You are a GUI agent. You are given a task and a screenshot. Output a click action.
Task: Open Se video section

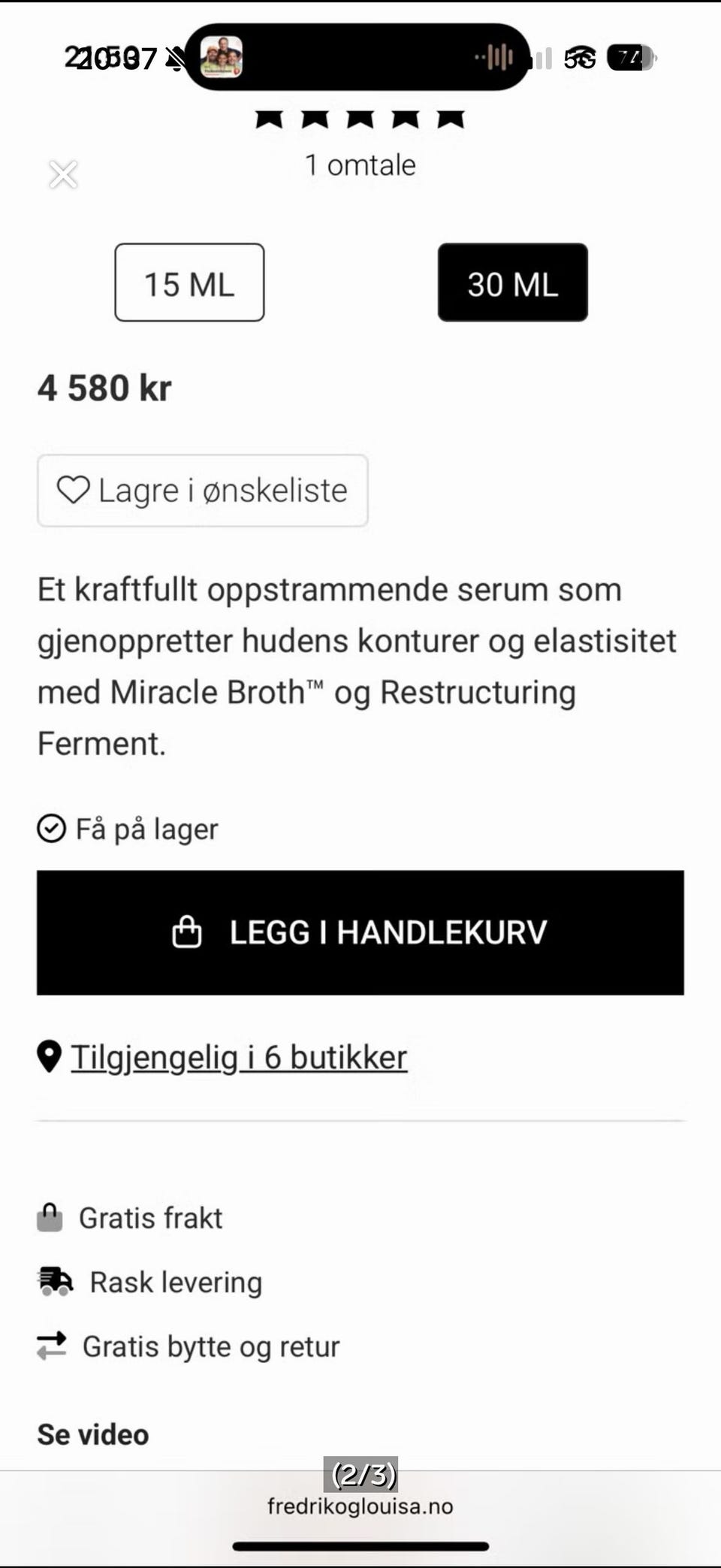[92, 1433]
